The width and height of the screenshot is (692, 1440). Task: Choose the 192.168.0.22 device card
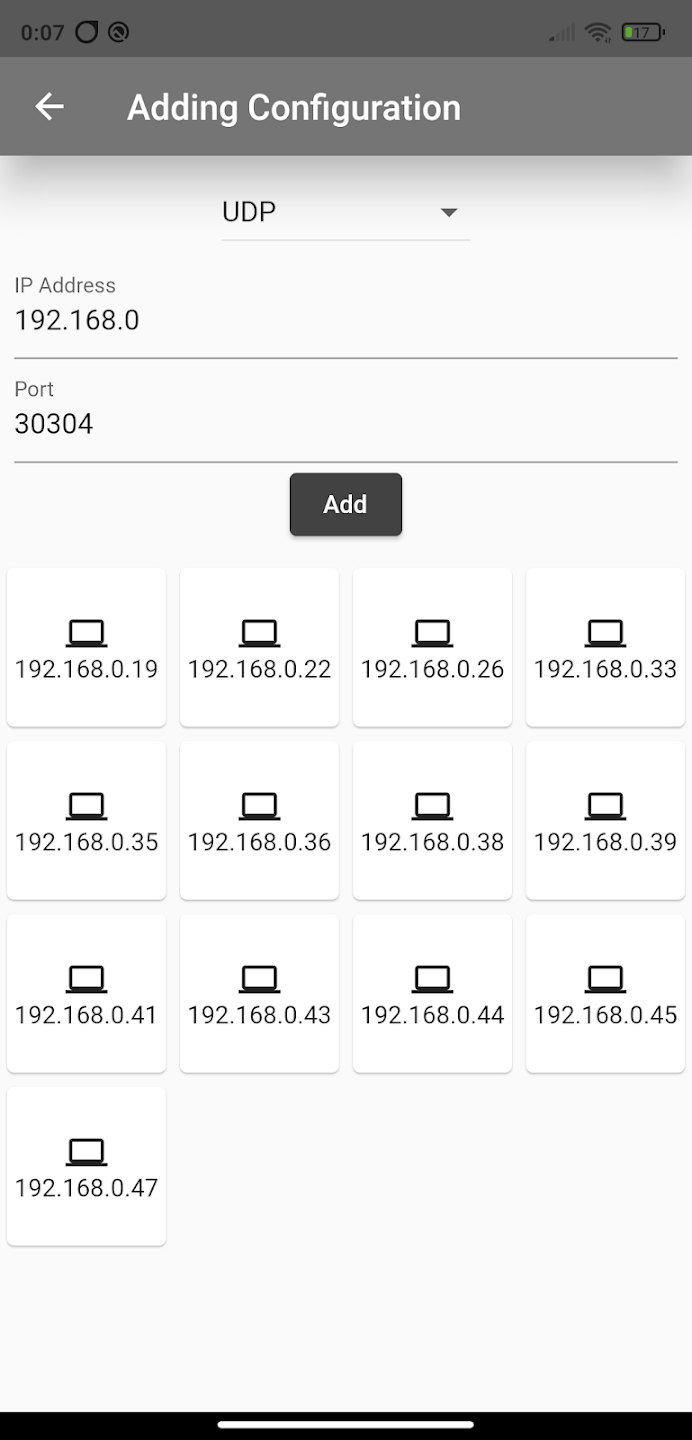pyautogui.click(x=259, y=647)
